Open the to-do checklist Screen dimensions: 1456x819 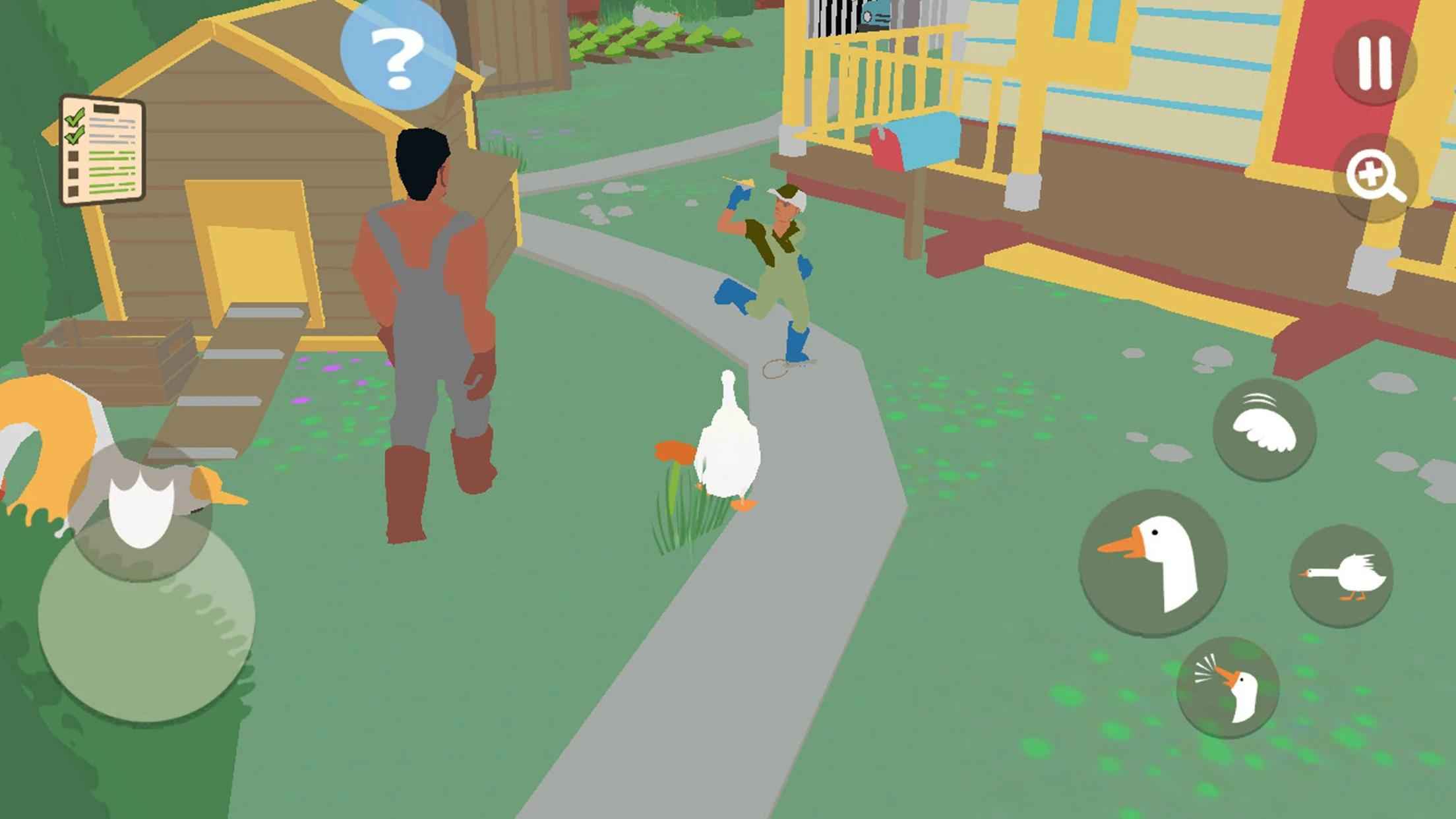click(x=102, y=150)
